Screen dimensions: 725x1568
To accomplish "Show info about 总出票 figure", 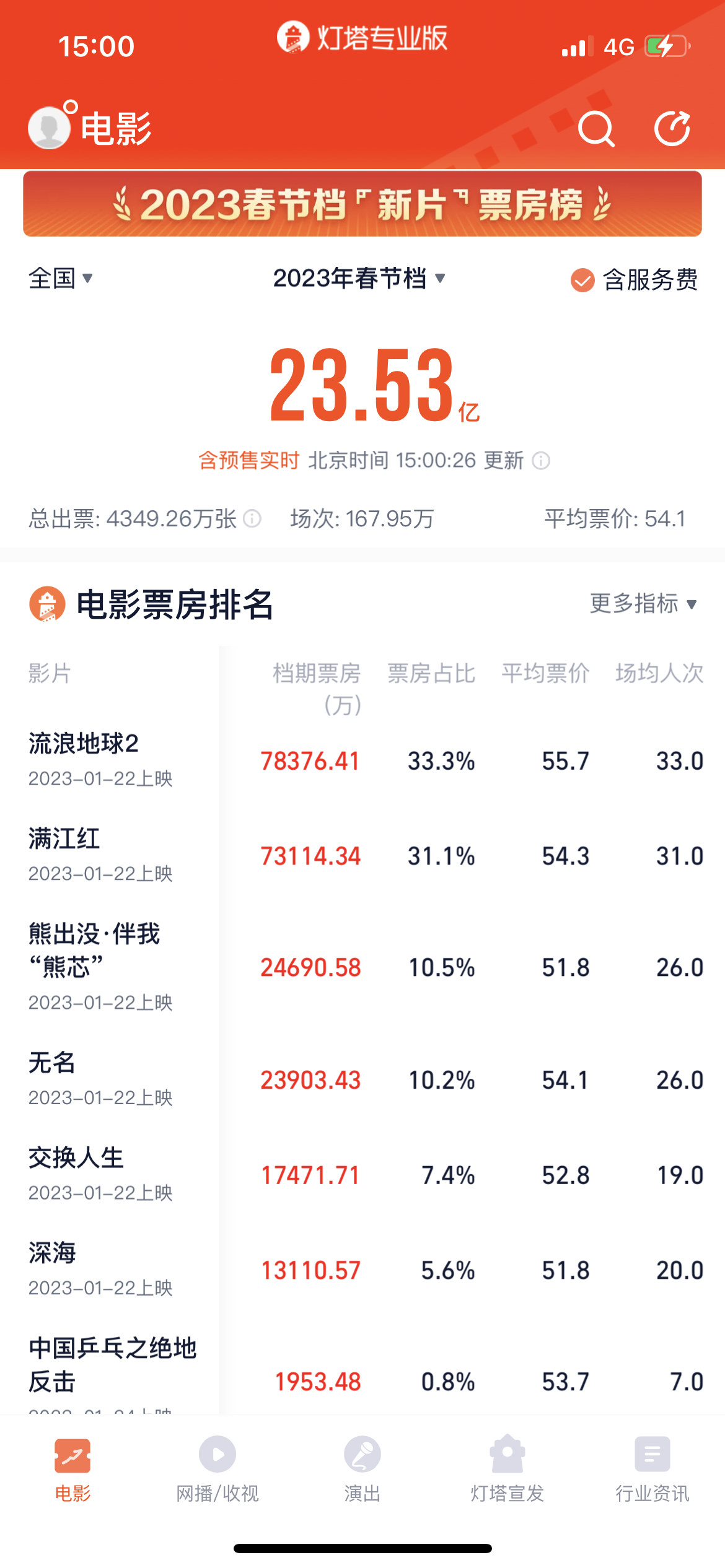I will (x=252, y=518).
